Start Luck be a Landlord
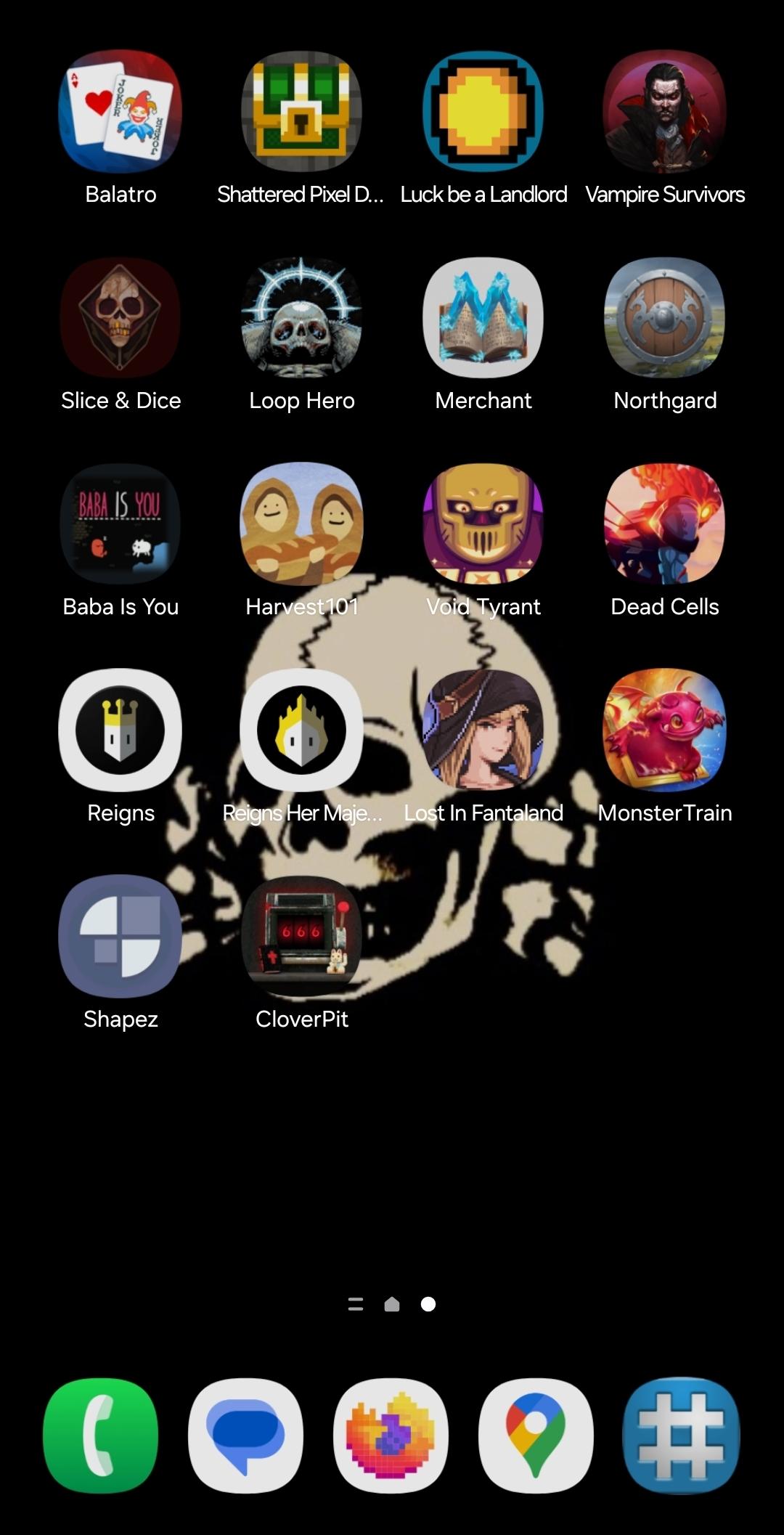Screen dimensions: 784x1535 (x=483, y=111)
